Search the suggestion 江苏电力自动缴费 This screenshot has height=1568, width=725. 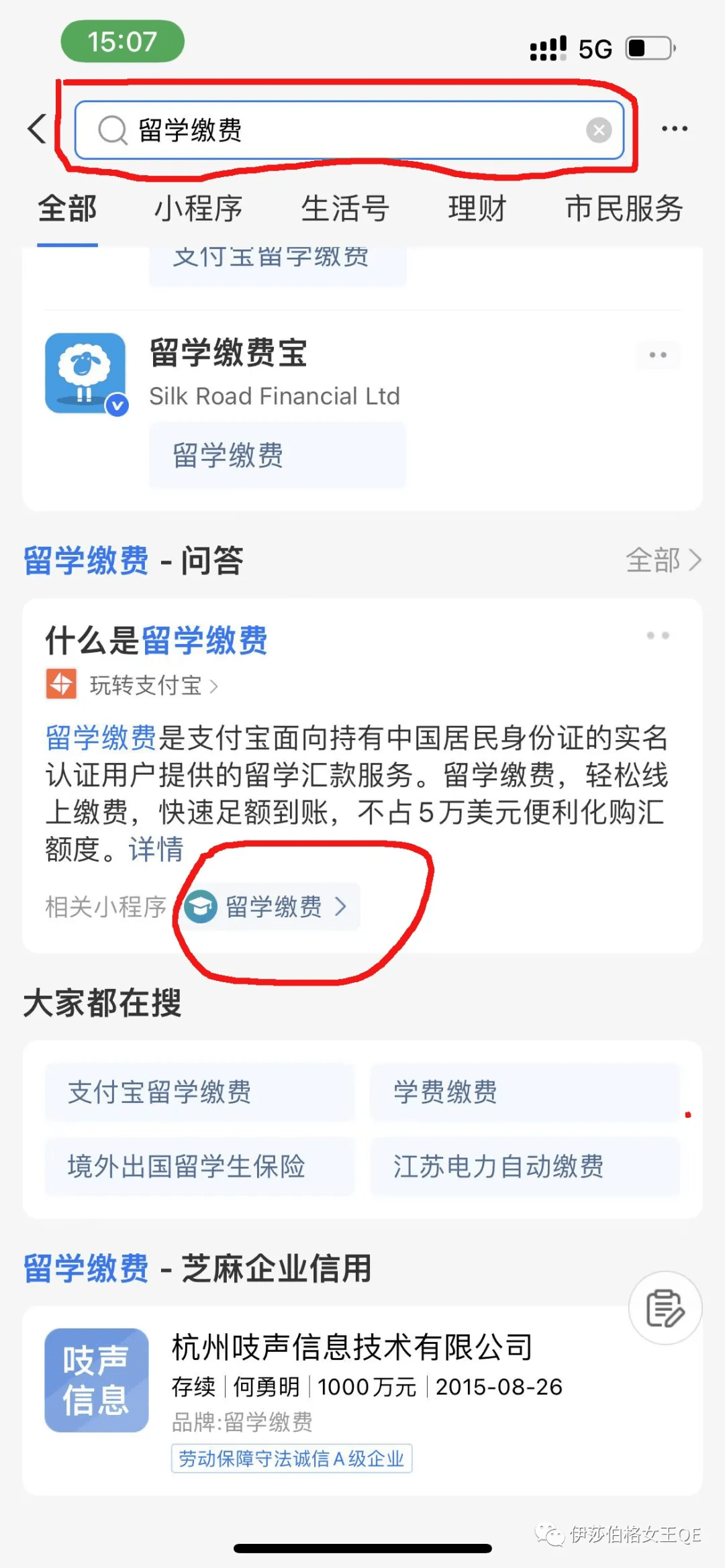524,1166
